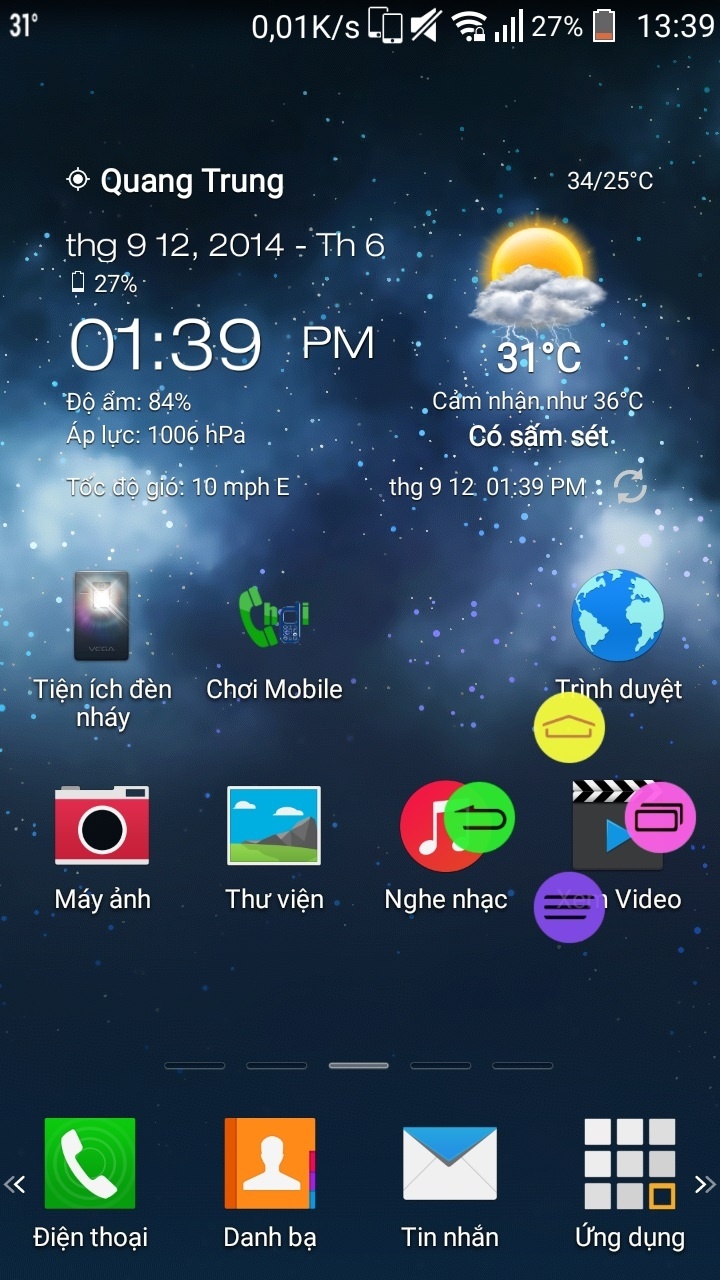Tap the purple floating menu button
Screen dimensions: 720x1280
click(569, 907)
